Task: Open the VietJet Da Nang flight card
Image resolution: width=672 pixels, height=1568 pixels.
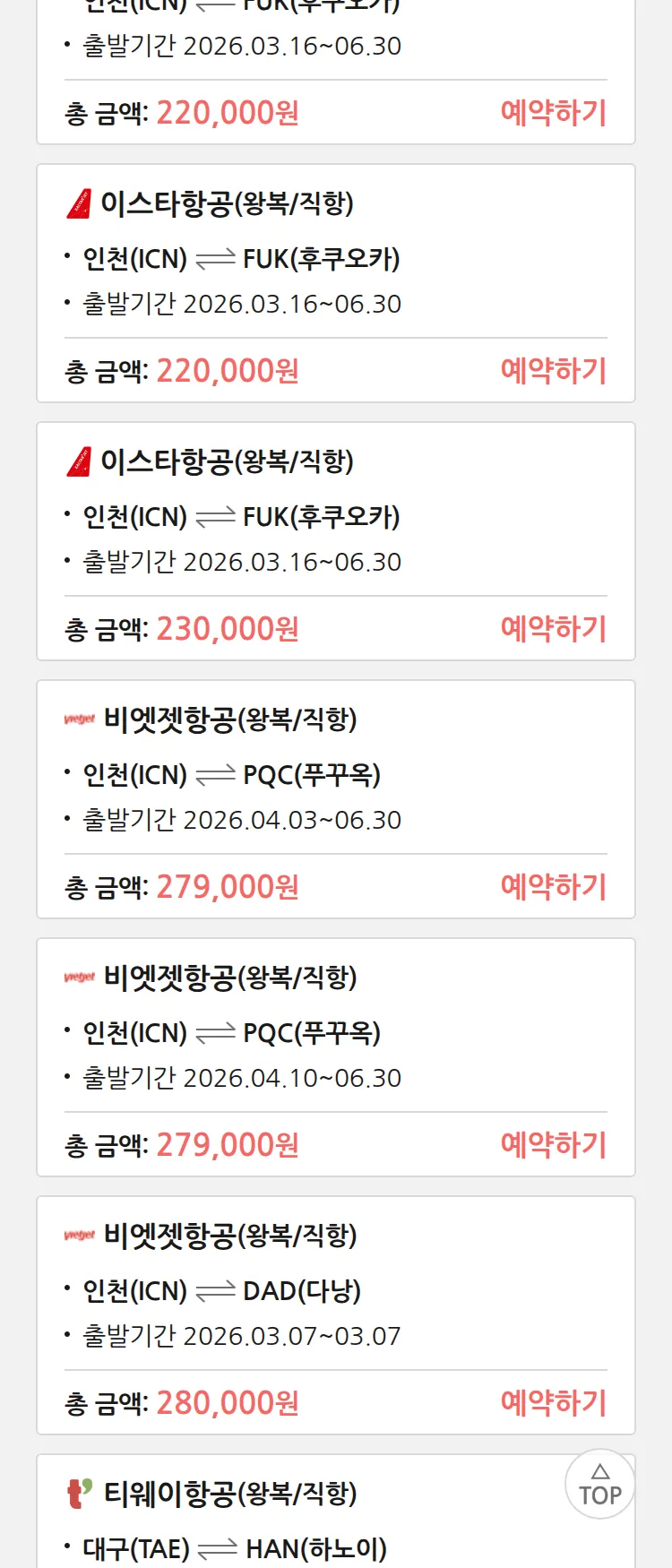Action: pos(335,1290)
